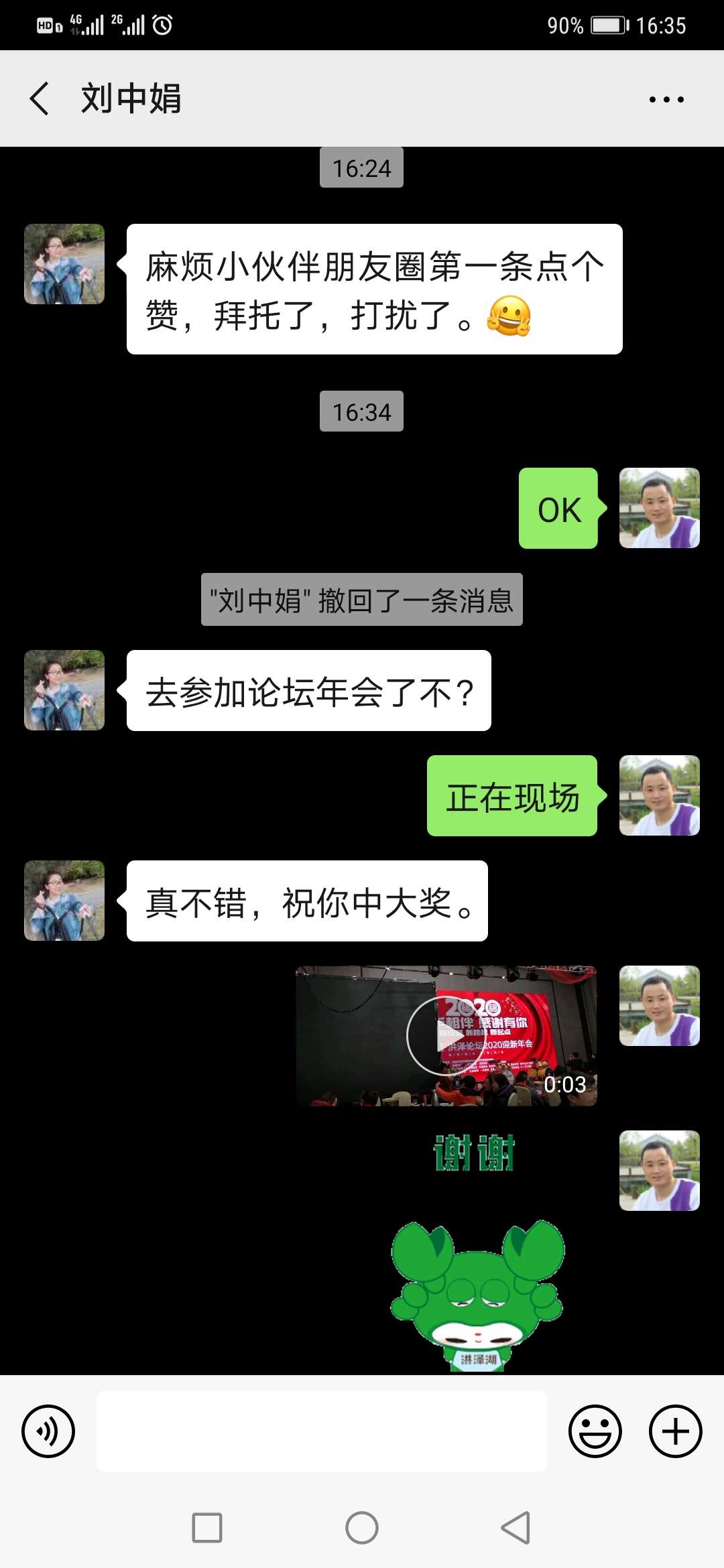The width and height of the screenshot is (724, 1568).
Task: Open the plus attachments menu
Action: [x=676, y=1431]
